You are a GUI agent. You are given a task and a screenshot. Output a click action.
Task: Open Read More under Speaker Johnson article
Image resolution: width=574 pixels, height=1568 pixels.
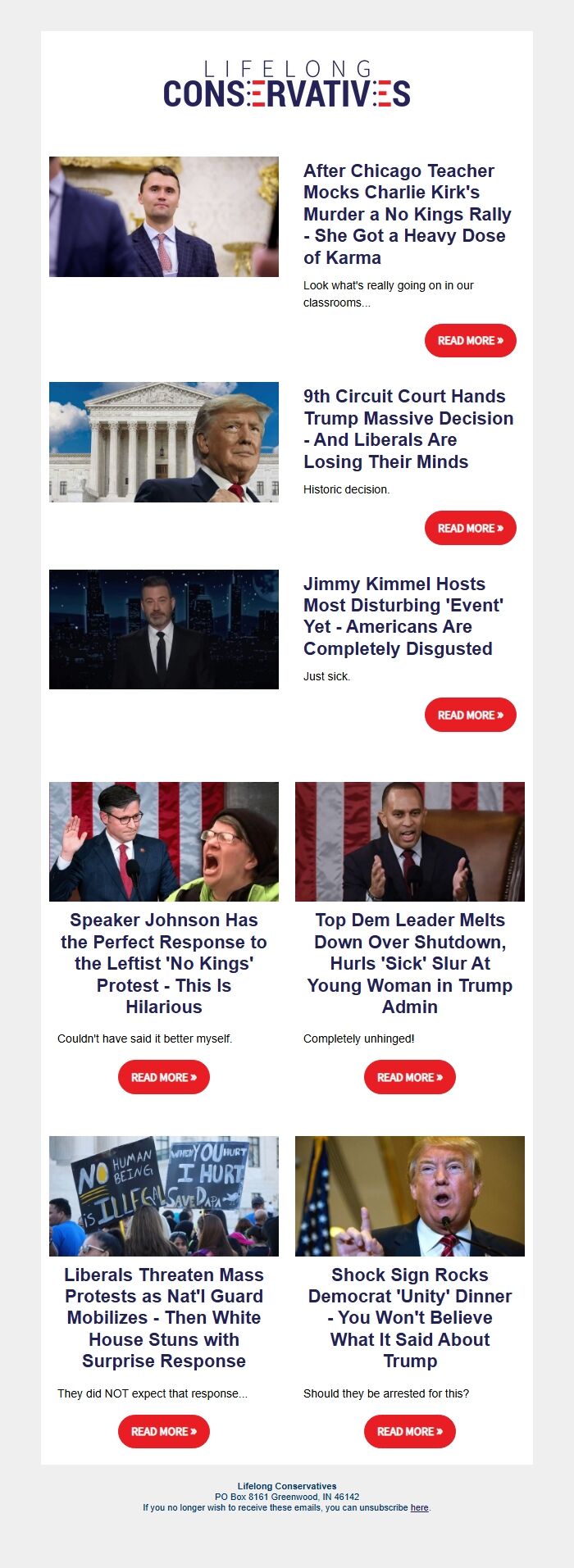coord(164,1078)
